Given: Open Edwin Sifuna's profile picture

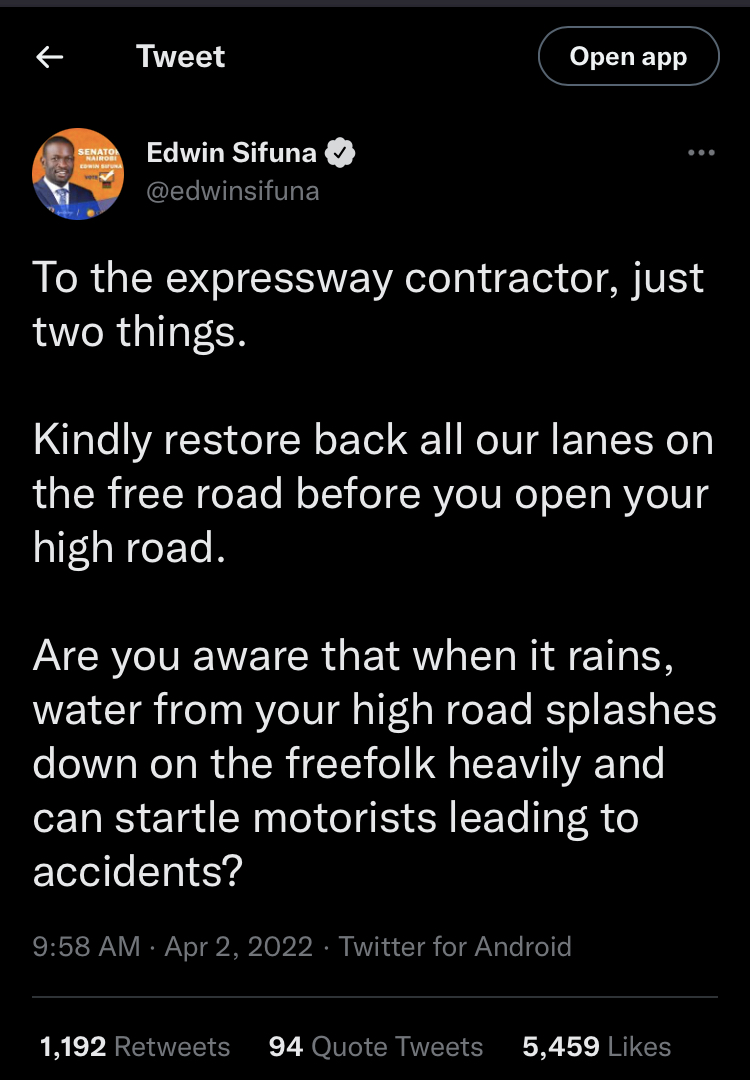Looking at the screenshot, I should coord(78,173).
